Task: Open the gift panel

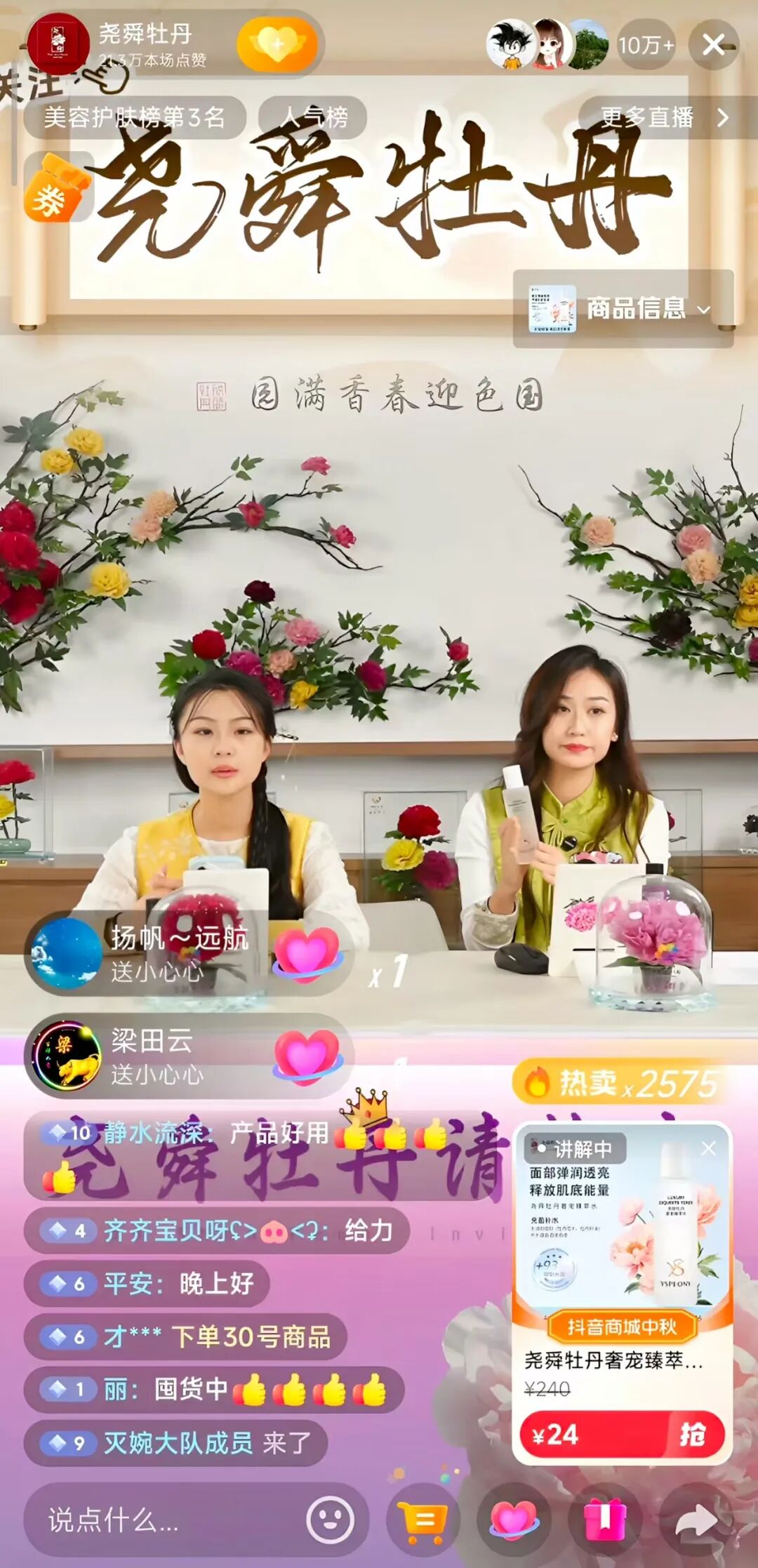Action: (605, 1520)
